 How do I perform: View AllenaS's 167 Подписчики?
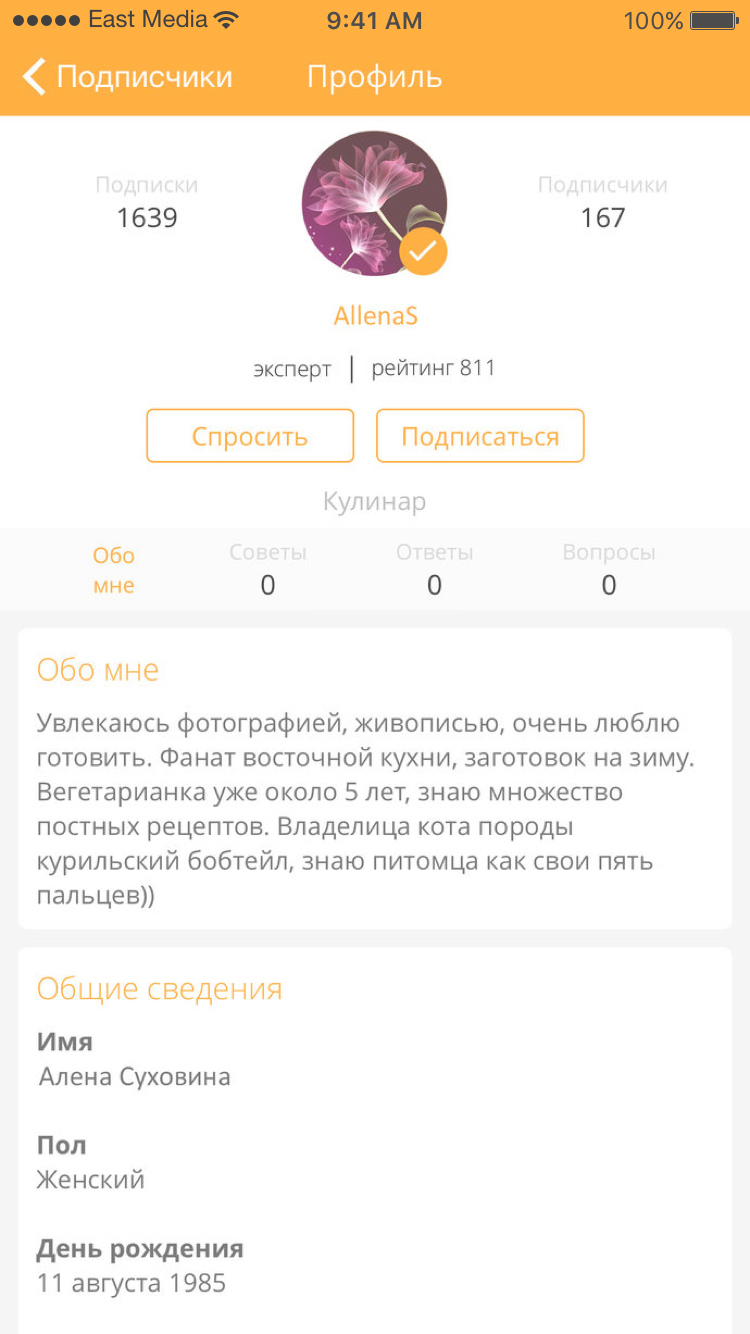click(x=602, y=203)
